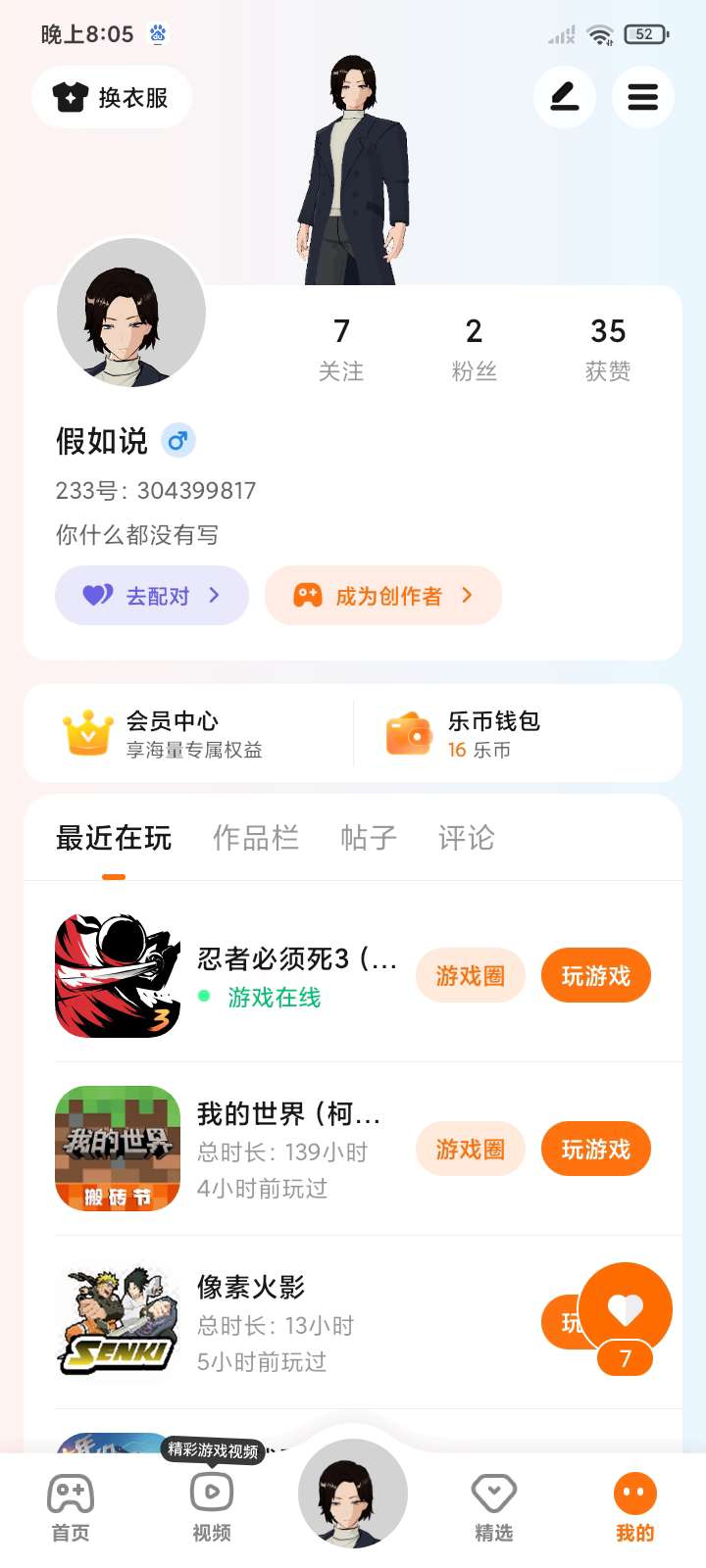
Task: Go to the 首页 home tab
Action: click(x=71, y=1507)
